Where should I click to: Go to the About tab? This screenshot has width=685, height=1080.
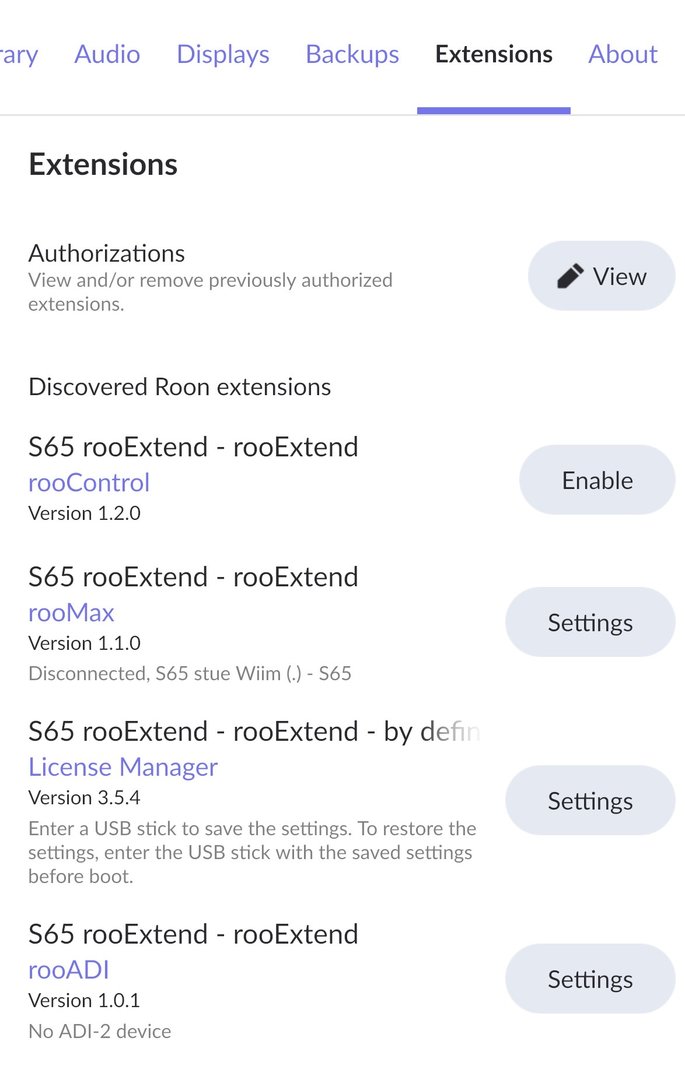[623, 54]
